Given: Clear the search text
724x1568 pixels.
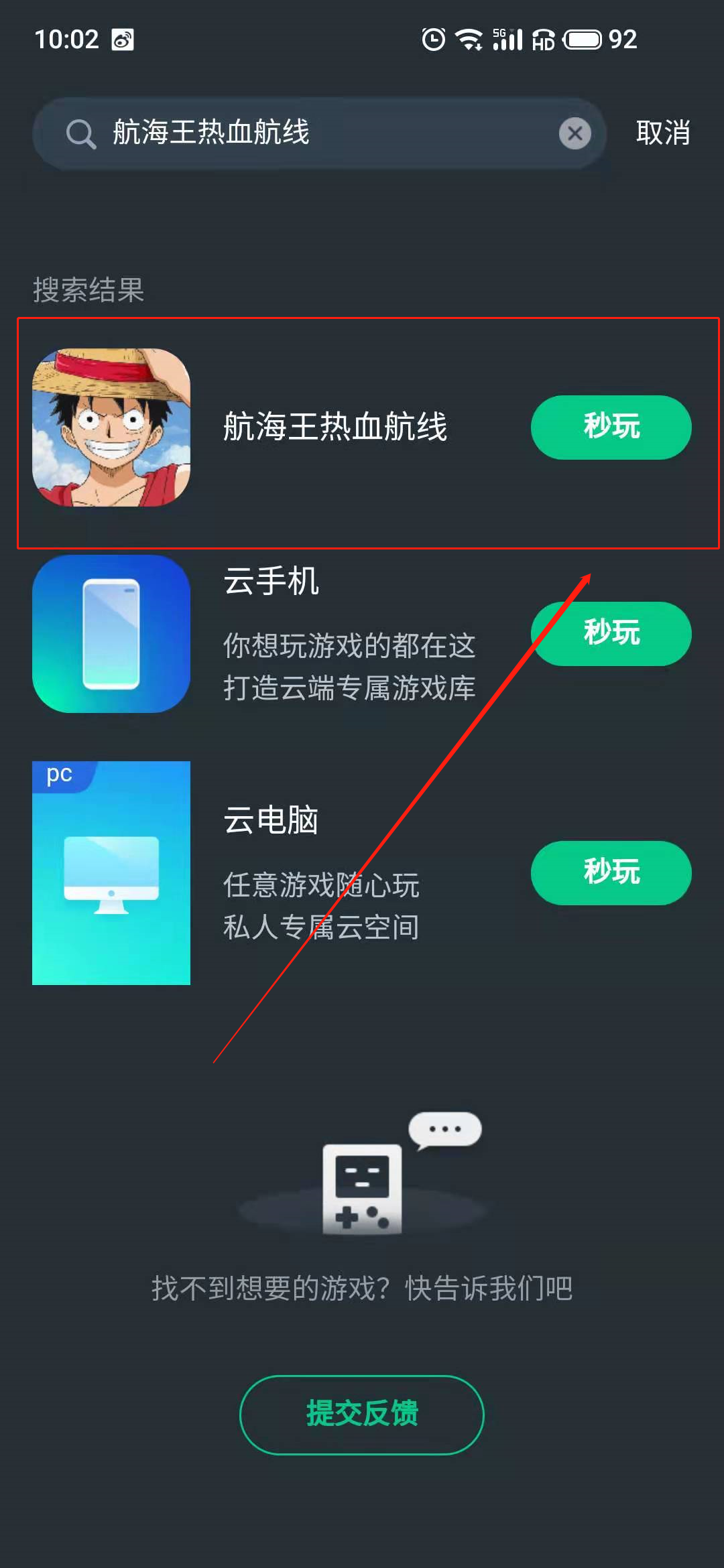Looking at the screenshot, I should click(x=575, y=133).
